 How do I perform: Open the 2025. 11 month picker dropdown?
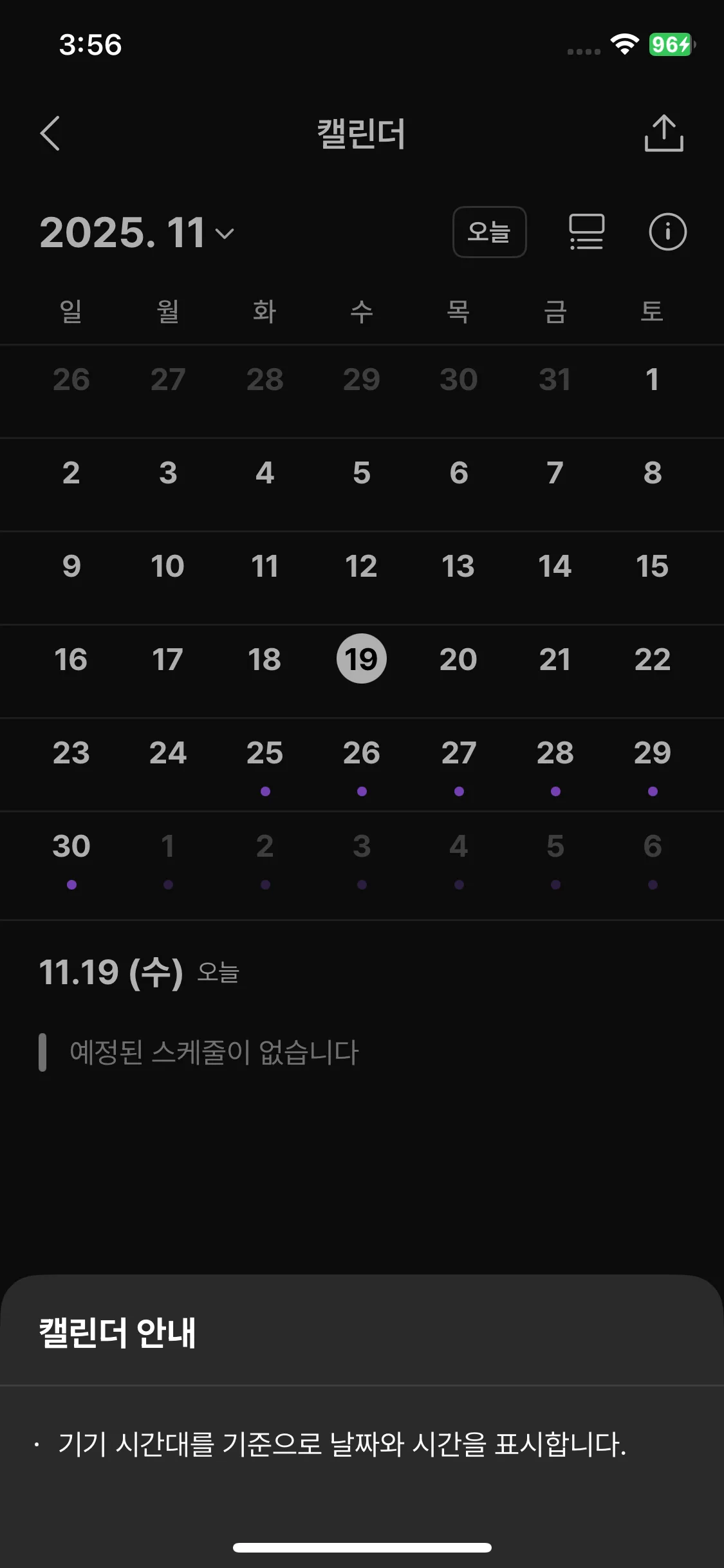pyautogui.click(x=136, y=232)
